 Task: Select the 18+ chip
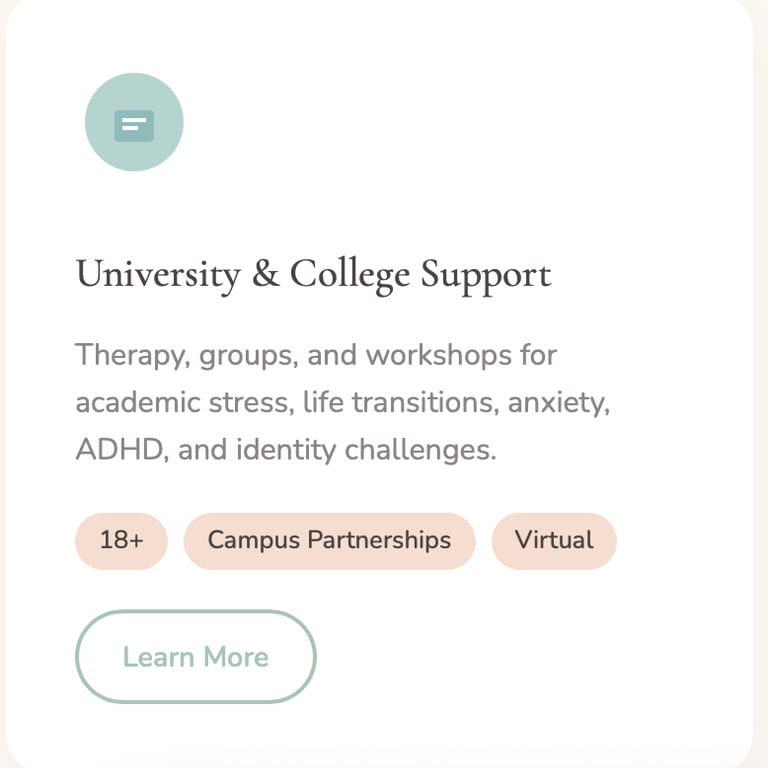(121, 541)
